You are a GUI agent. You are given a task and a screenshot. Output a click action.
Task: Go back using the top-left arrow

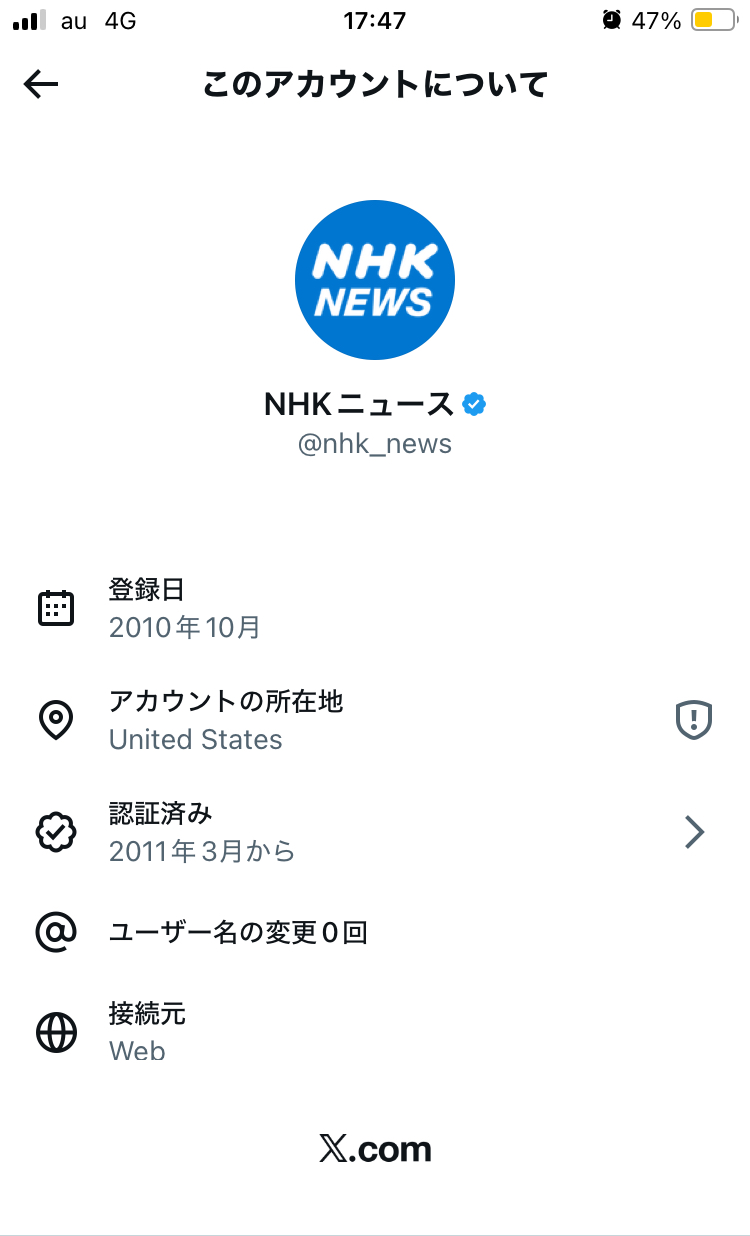(x=41, y=85)
